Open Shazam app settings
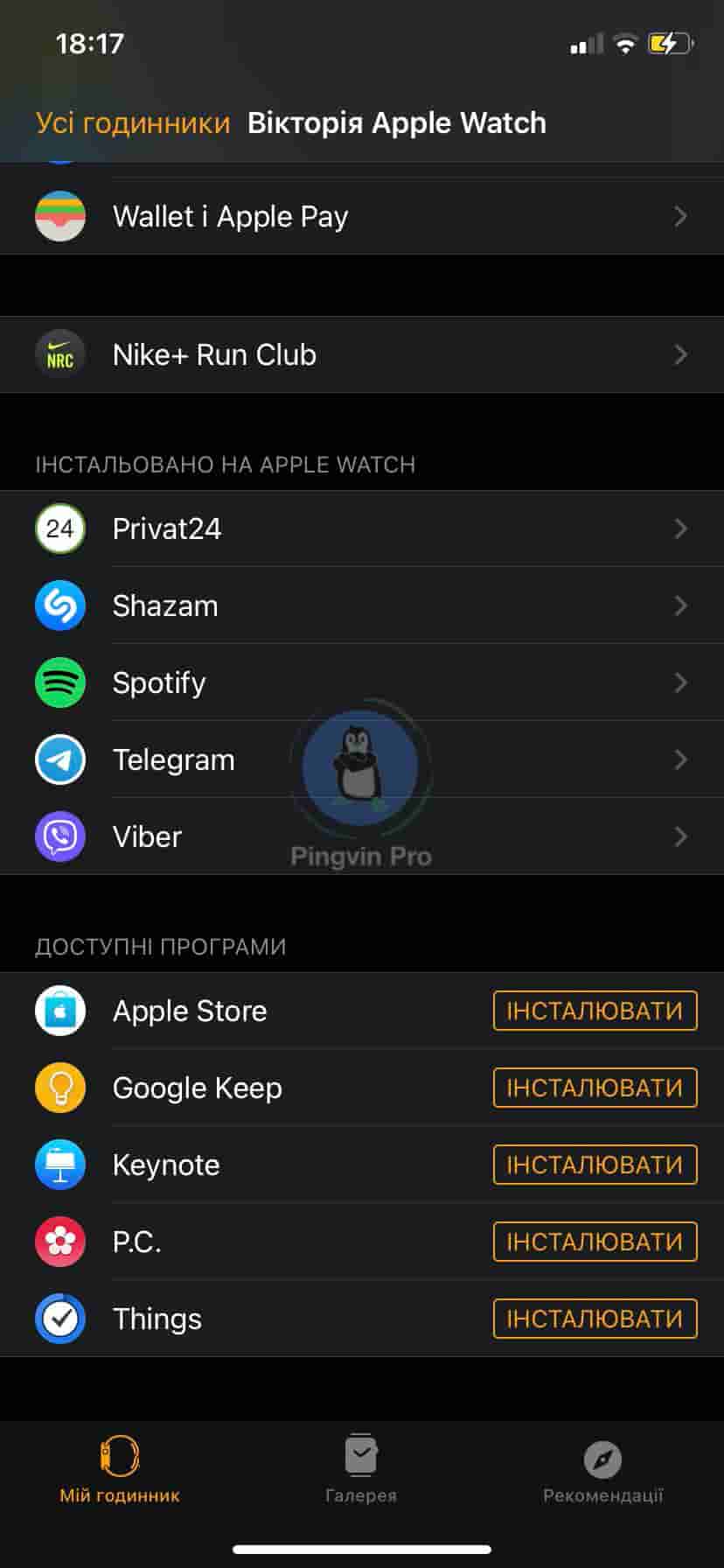The height and width of the screenshot is (1568, 724). (362, 605)
